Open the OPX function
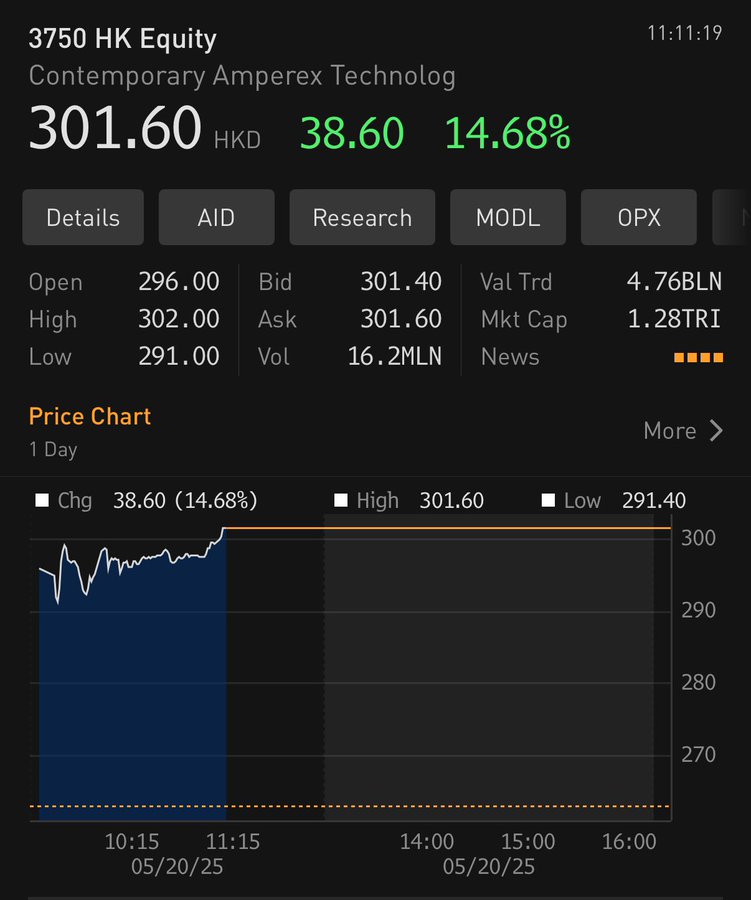The width and height of the screenshot is (751, 900). pyautogui.click(x=639, y=218)
